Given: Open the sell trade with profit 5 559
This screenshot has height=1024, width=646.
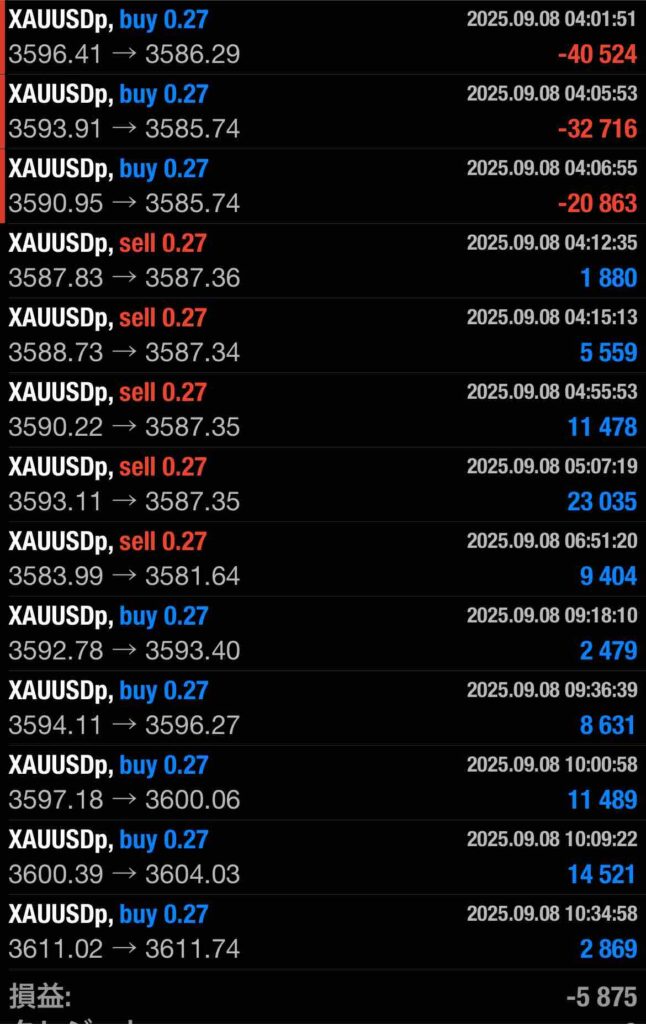Looking at the screenshot, I should click(323, 335).
